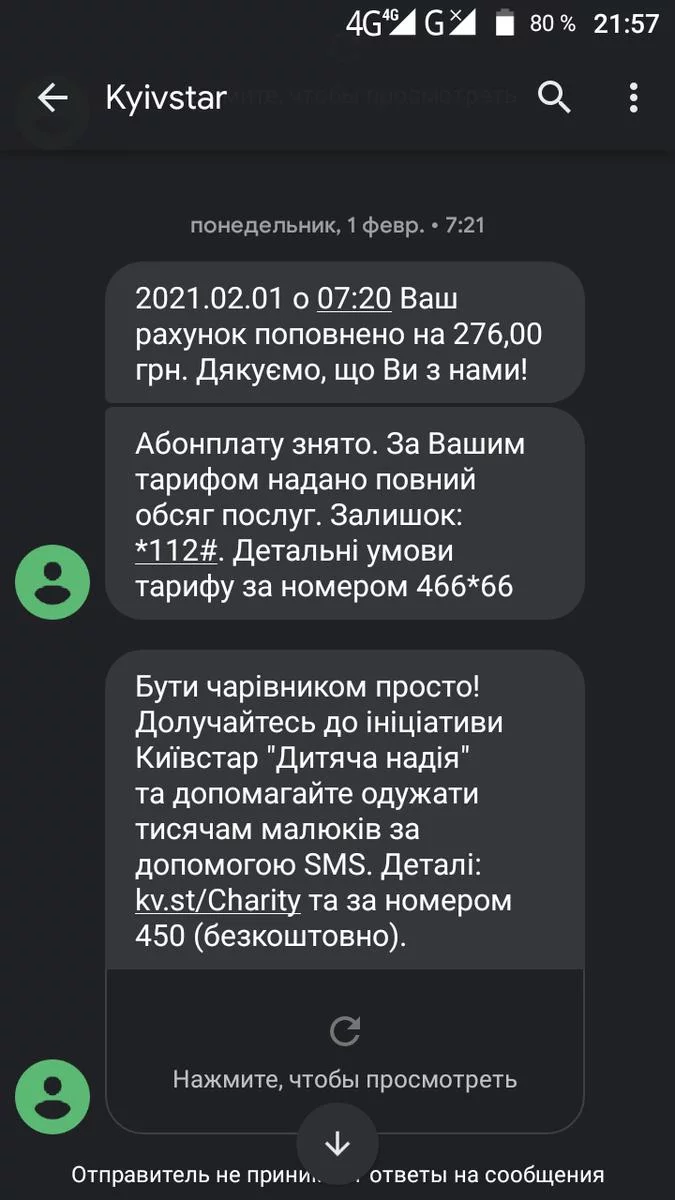Go back from the Kyivstar conversation
The height and width of the screenshot is (1200, 675).
[52, 97]
